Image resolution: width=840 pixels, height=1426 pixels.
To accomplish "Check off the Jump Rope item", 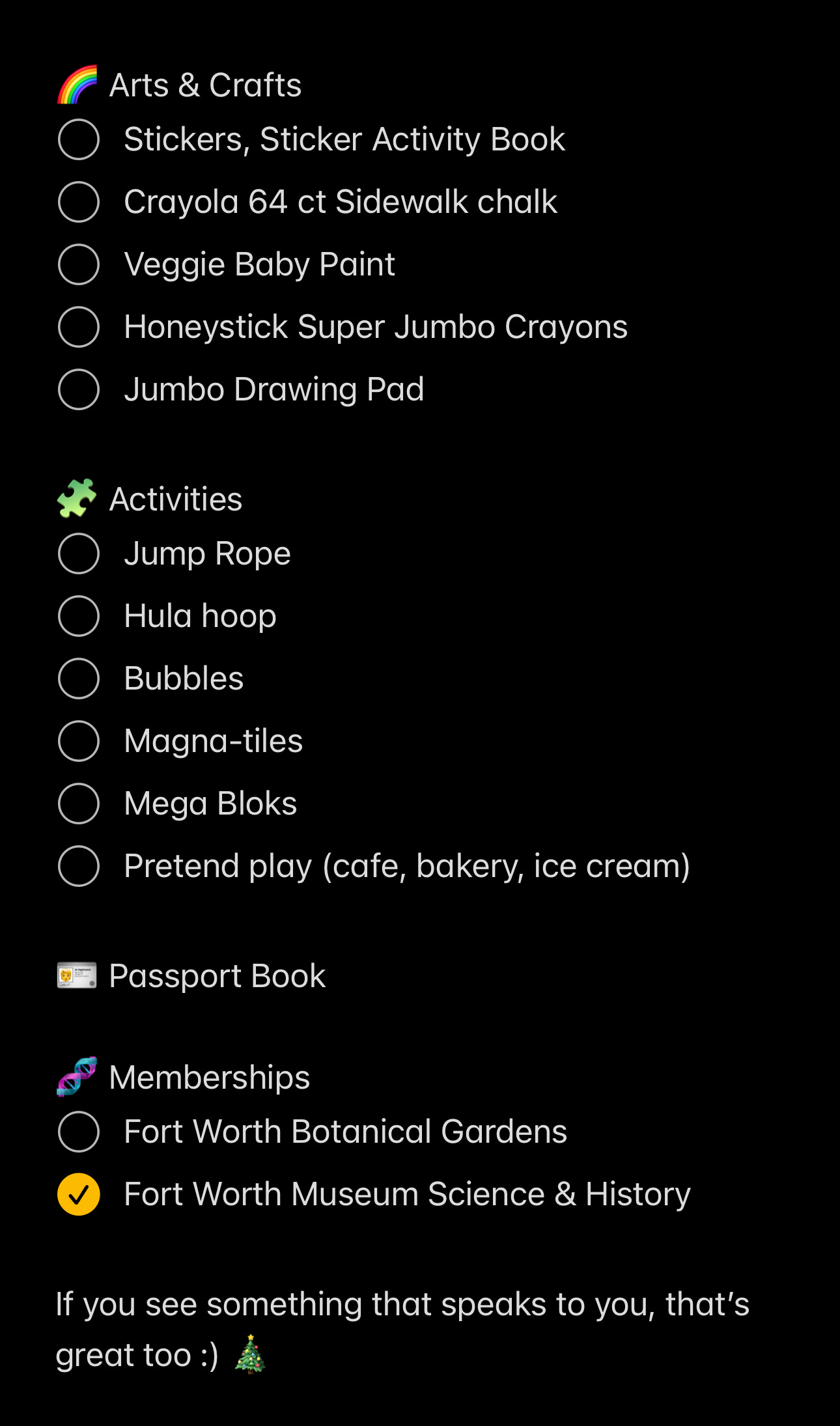I will coord(79,553).
